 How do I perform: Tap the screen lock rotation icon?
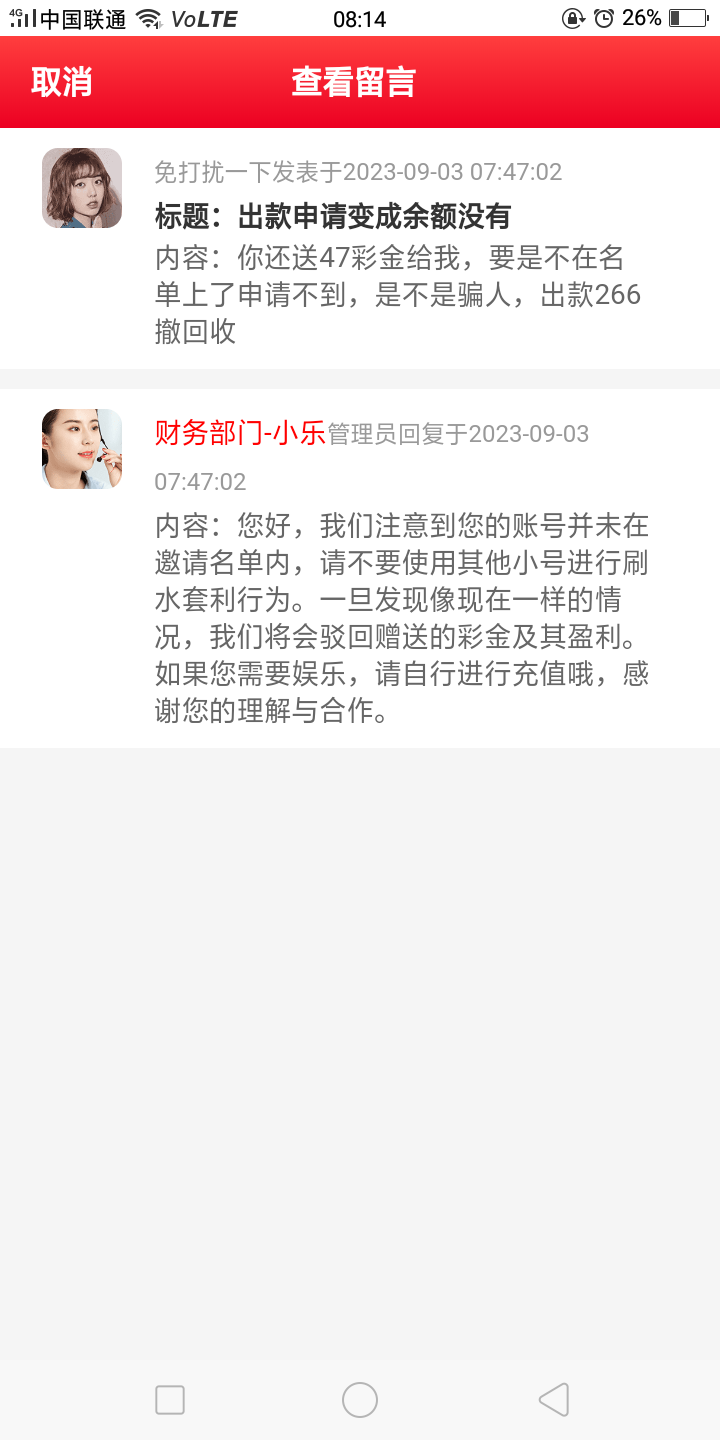[x=572, y=17]
